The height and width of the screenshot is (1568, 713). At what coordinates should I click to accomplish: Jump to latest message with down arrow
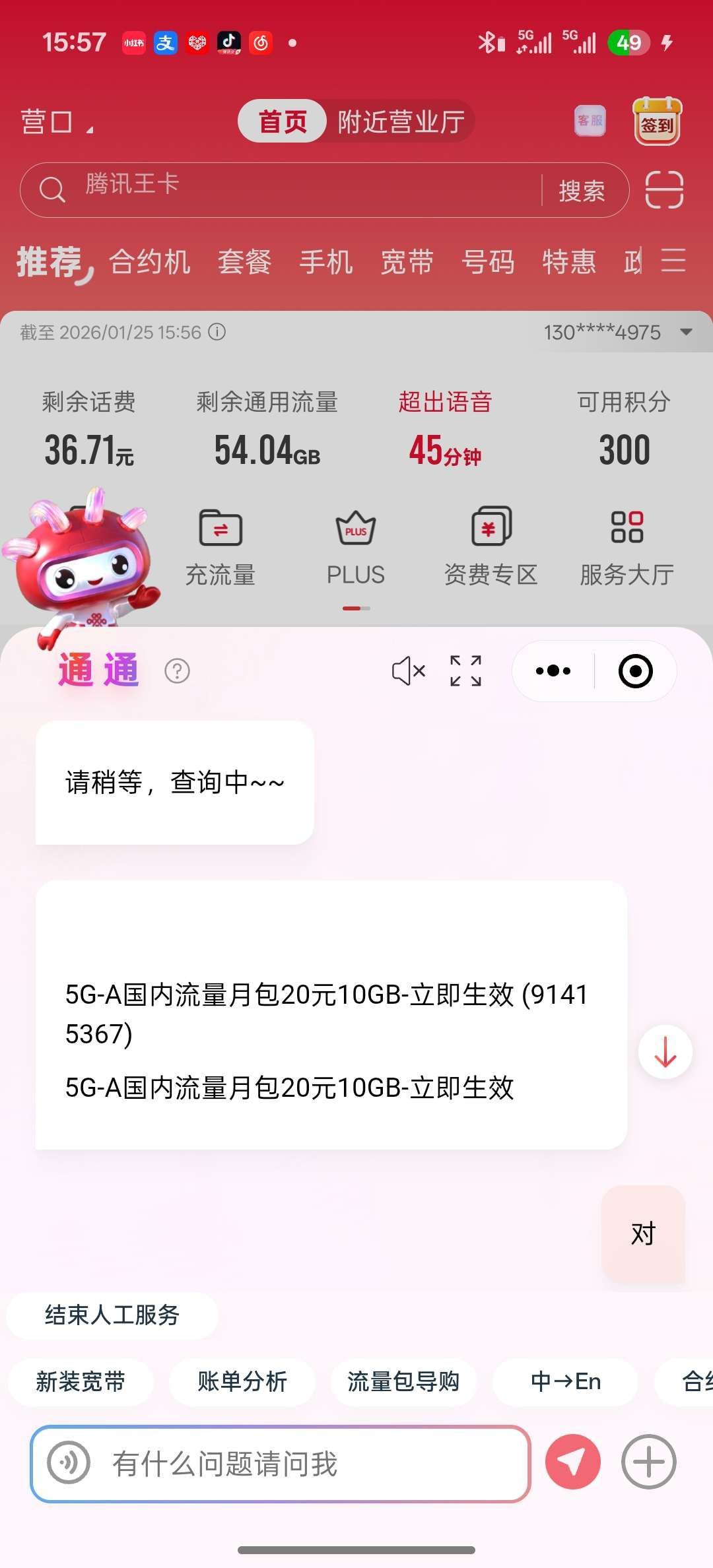tap(665, 1052)
